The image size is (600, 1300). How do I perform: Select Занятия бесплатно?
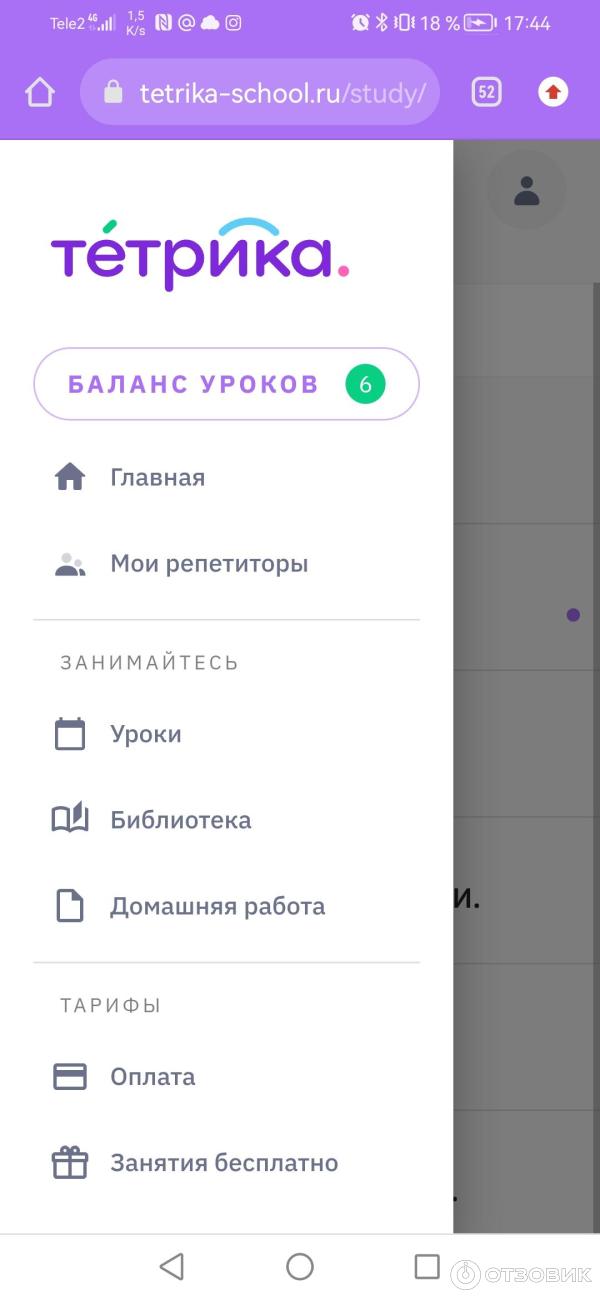224,1163
